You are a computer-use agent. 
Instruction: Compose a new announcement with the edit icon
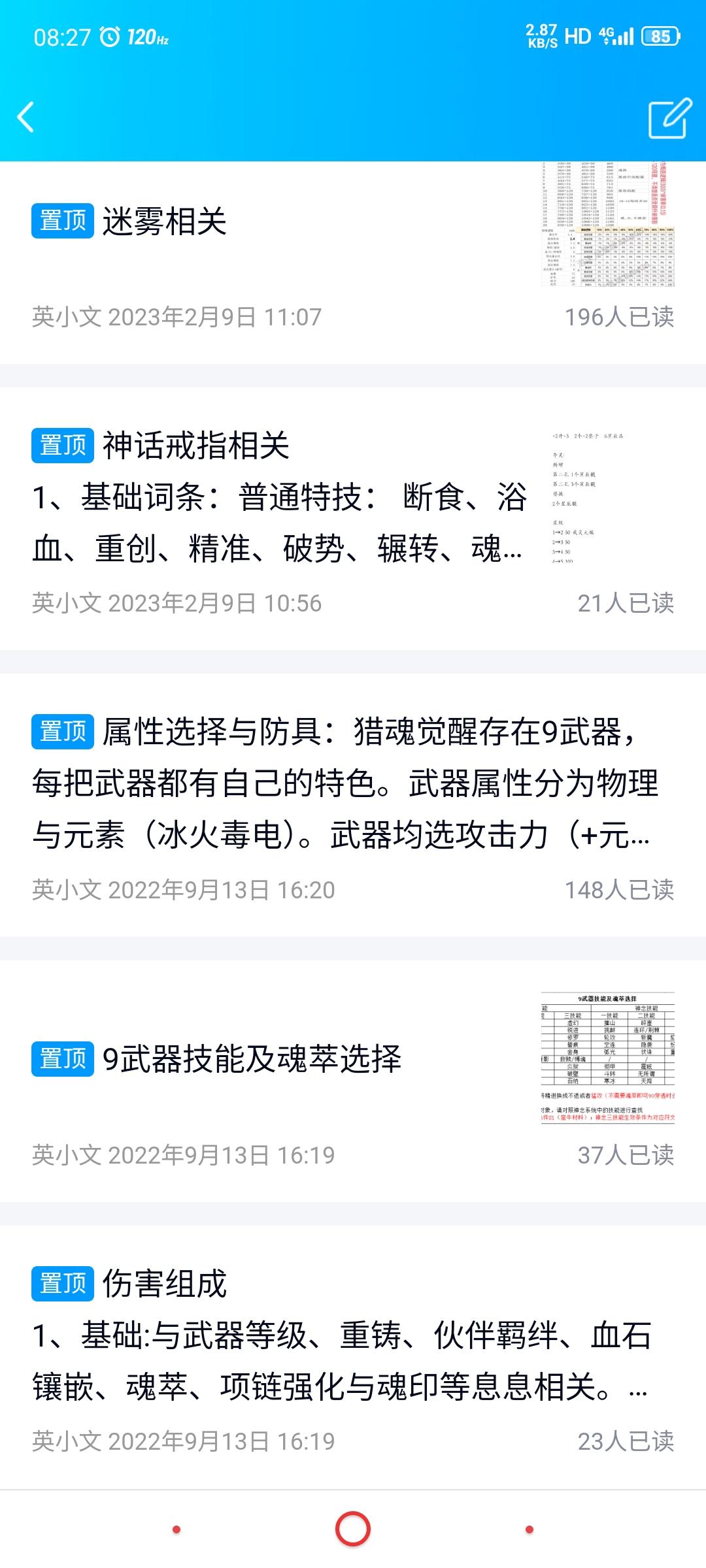click(x=670, y=118)
